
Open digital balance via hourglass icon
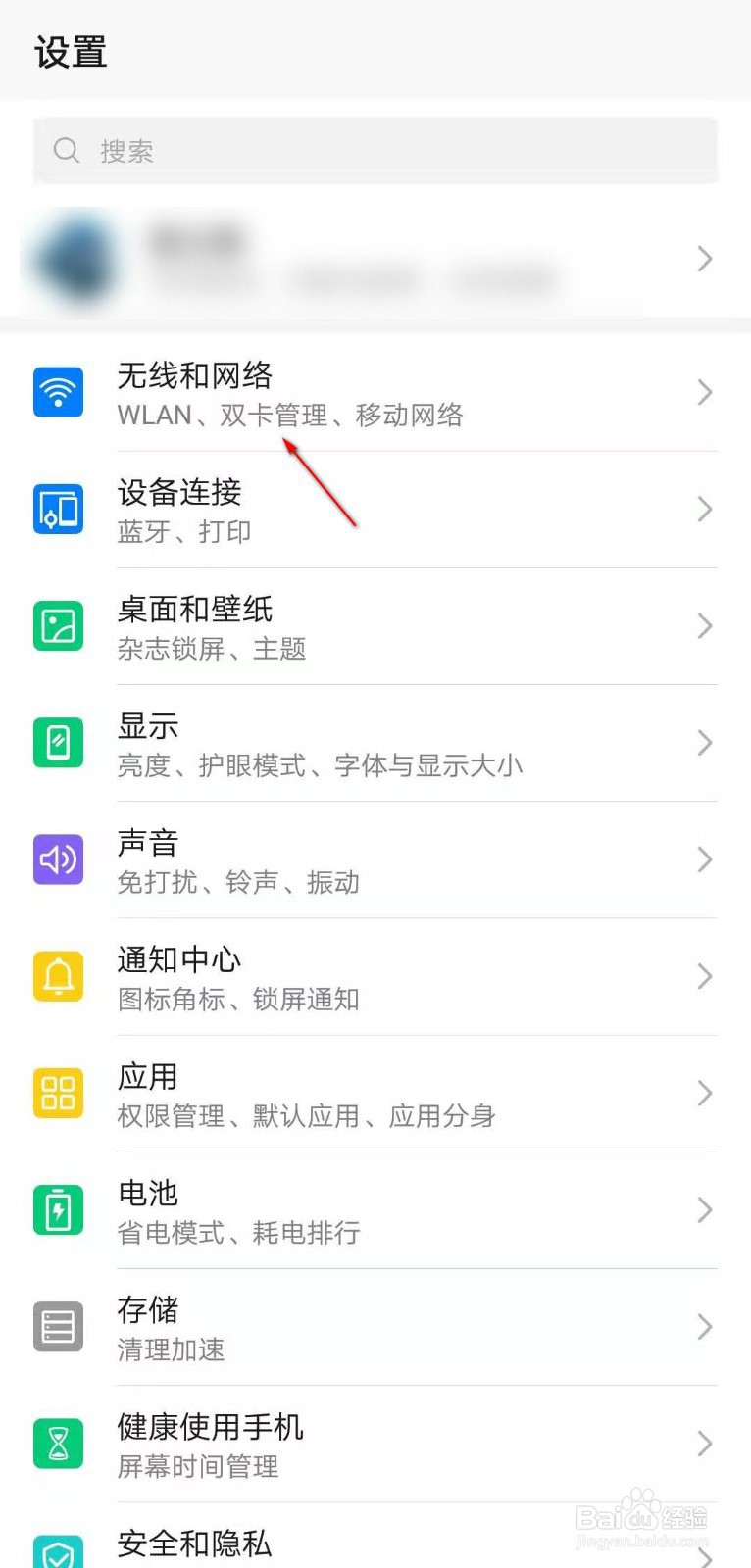pos(58,1443)
